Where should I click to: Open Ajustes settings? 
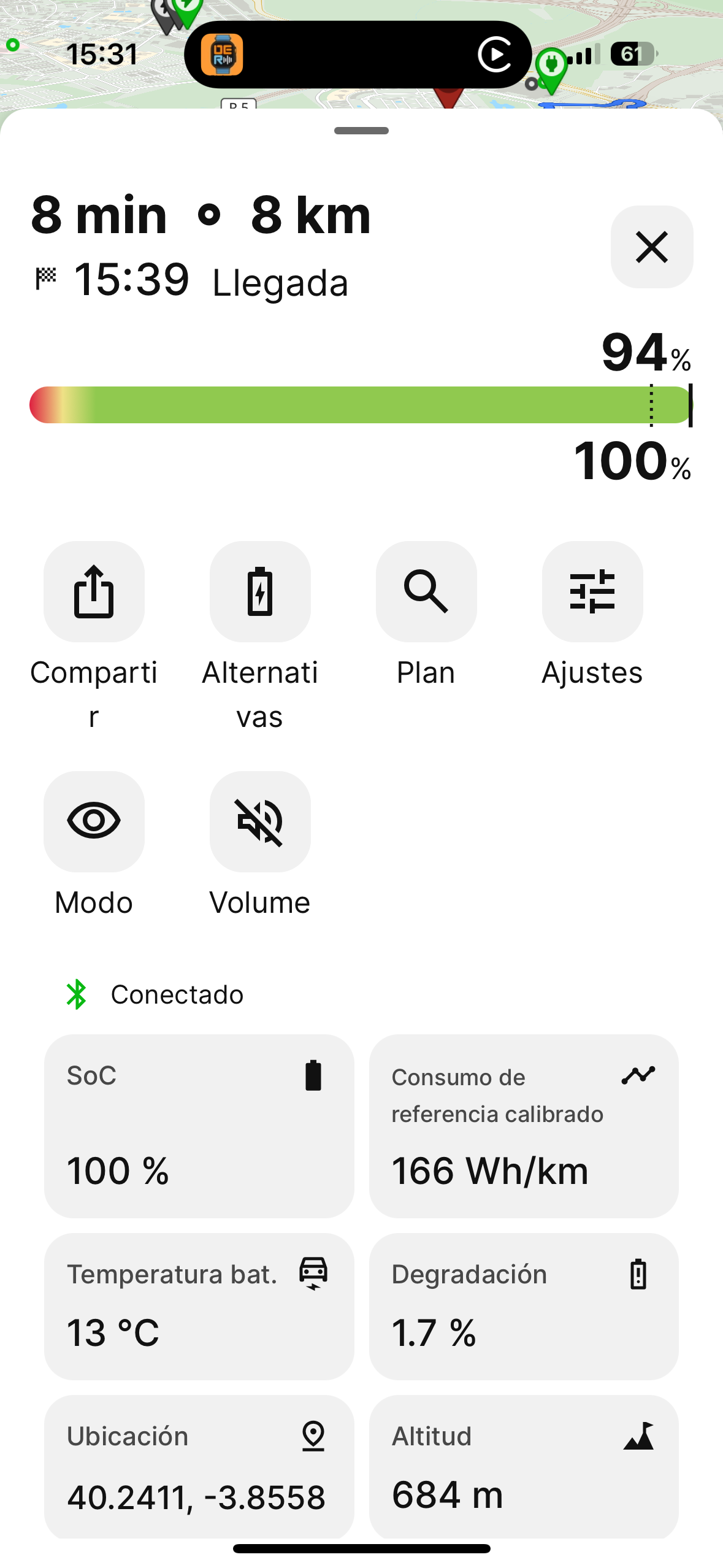coord(592,591)
